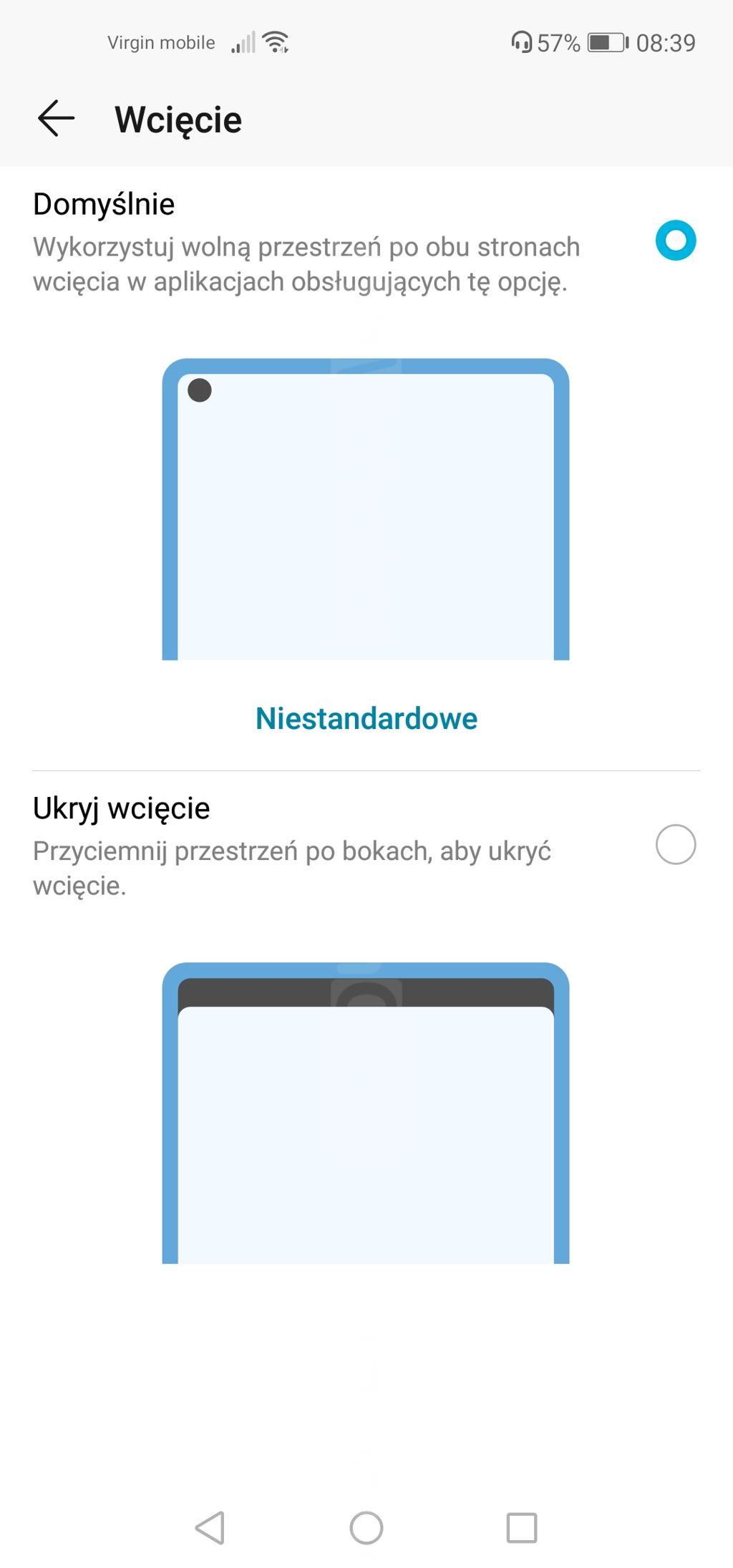Open recent apps via square button
The width and height of the screenshot is (733, 1568).
coord(522,1528)
